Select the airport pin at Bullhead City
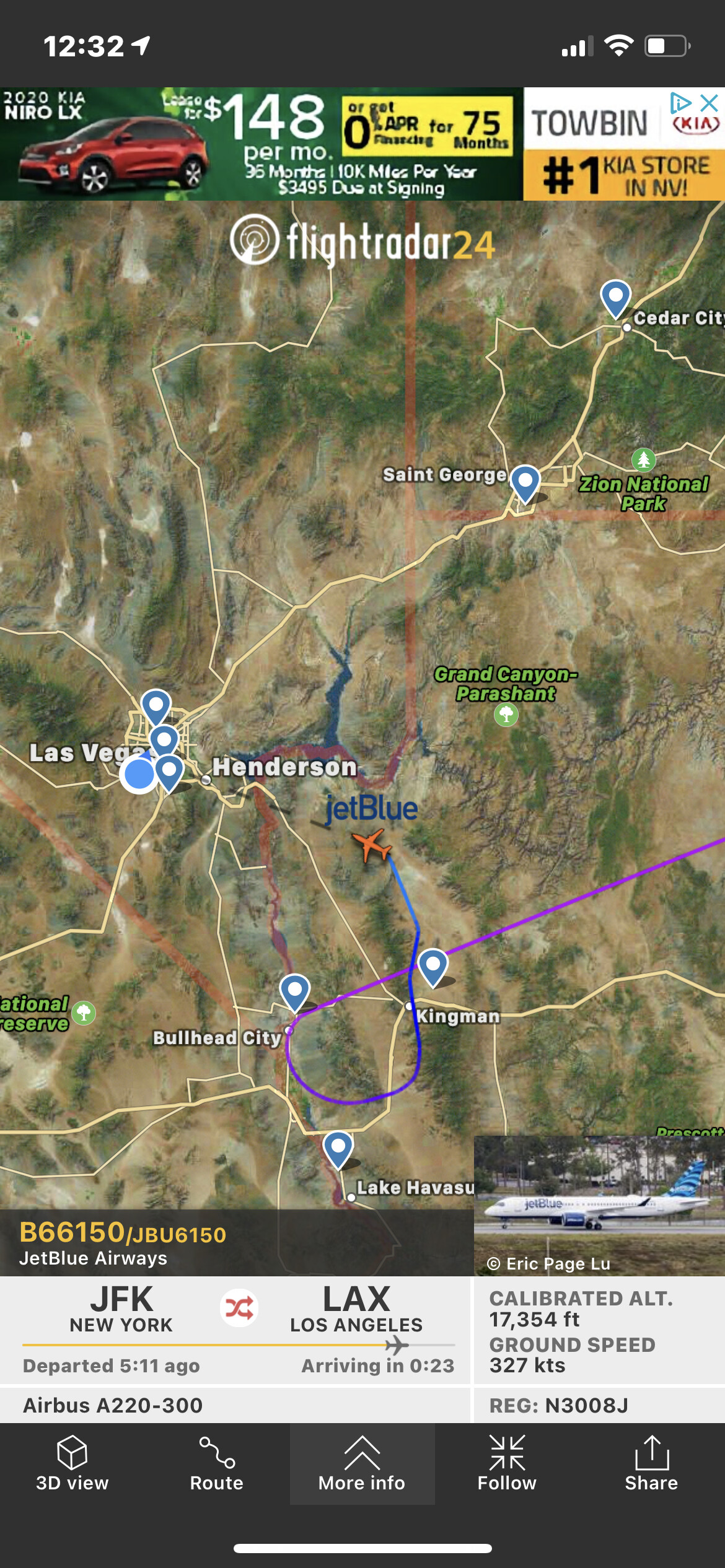 295,991
